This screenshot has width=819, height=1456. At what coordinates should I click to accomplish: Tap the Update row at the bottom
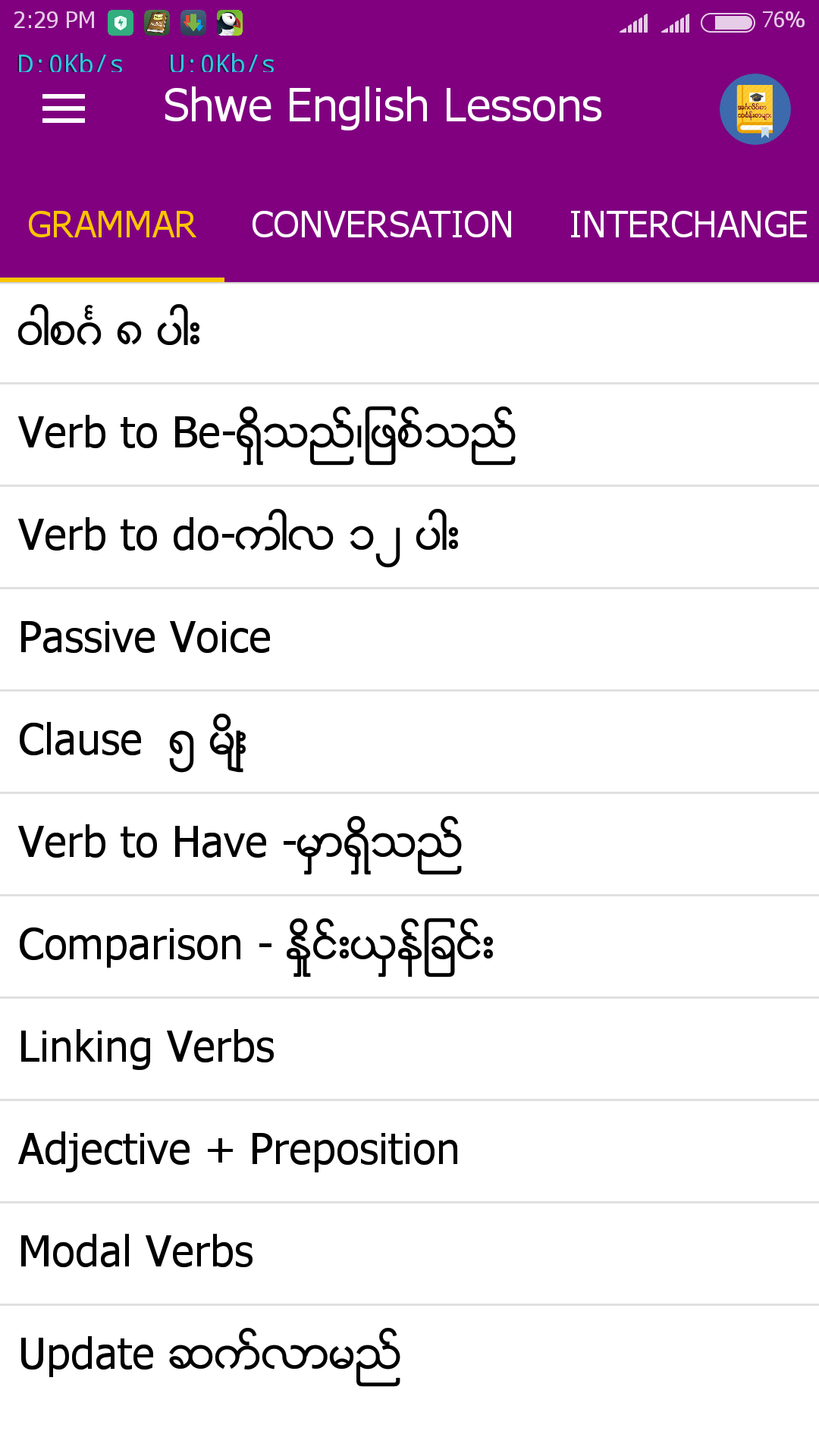click(x=409, y=1356)
